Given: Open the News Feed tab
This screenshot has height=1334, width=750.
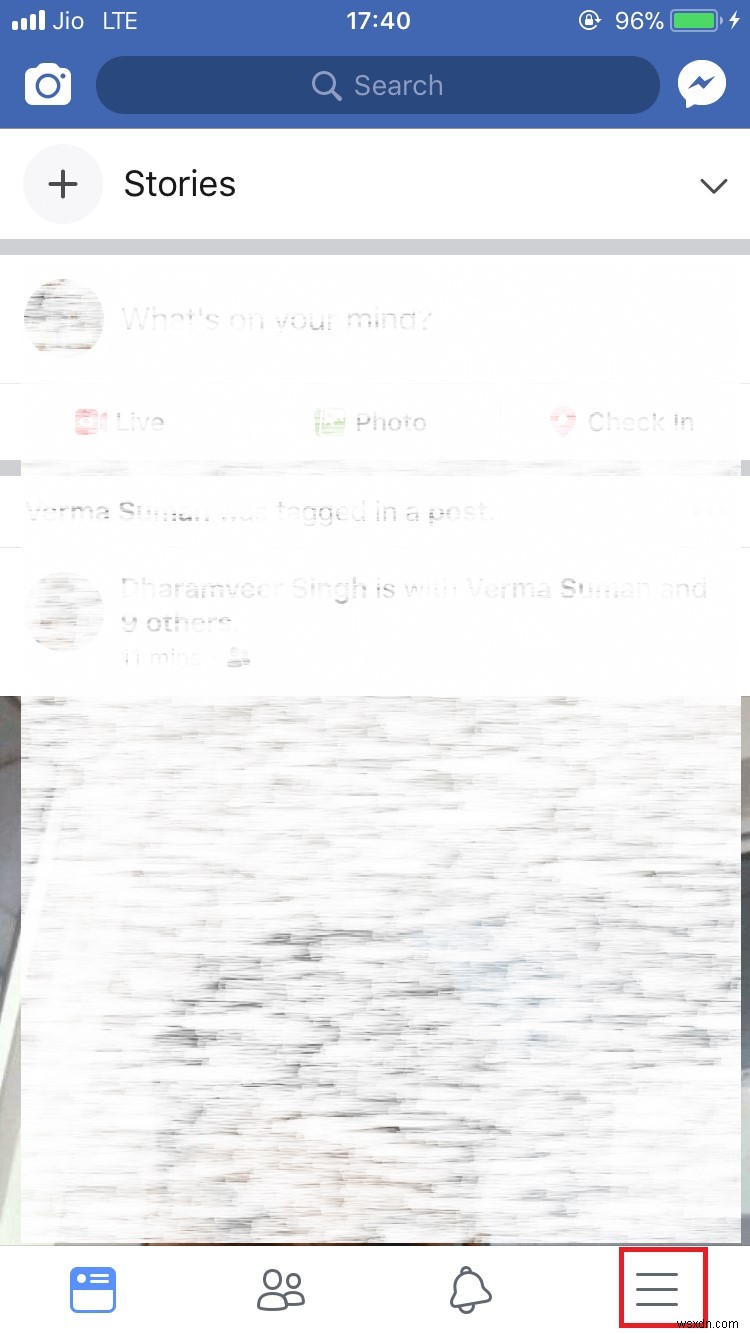Looking at the screenshot, I should click(93, 1289).
